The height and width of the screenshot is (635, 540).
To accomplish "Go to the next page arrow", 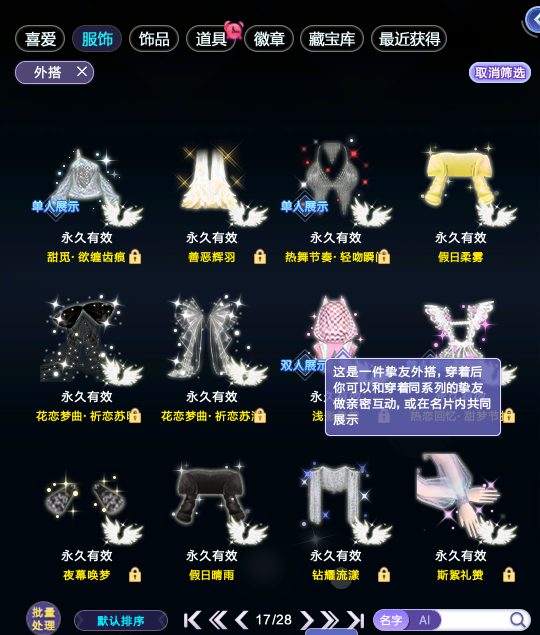I will [307, 620].
